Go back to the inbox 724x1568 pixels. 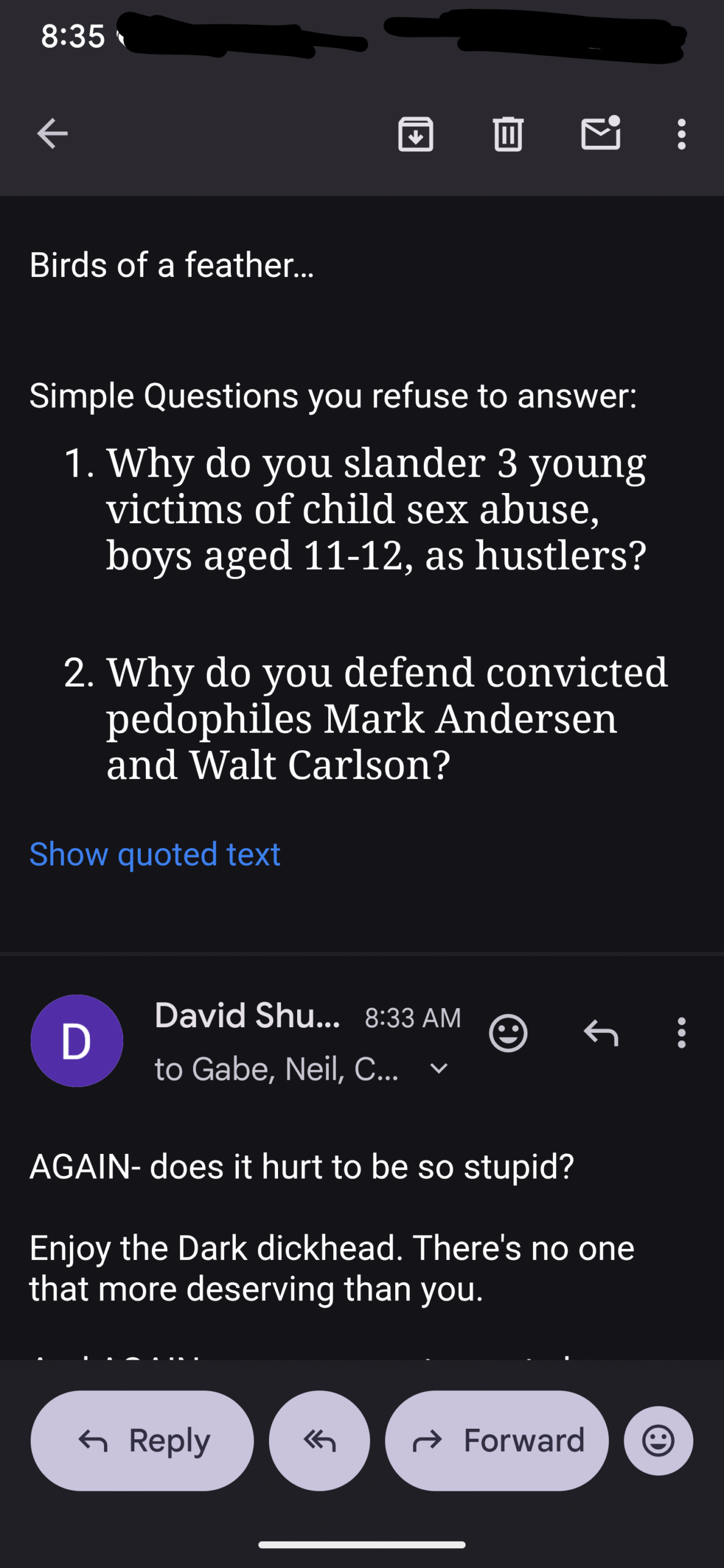click(52, 134)
